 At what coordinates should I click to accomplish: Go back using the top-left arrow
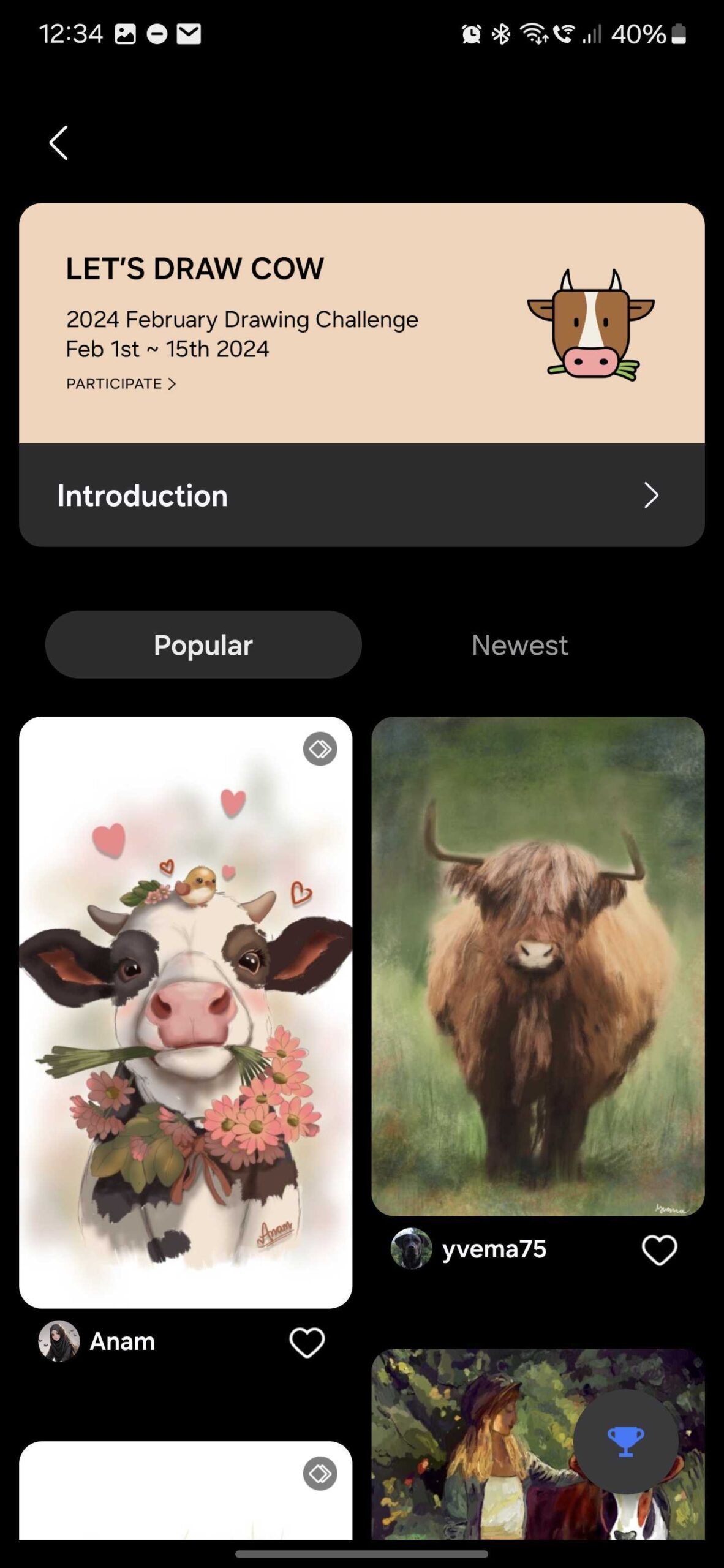59,143
